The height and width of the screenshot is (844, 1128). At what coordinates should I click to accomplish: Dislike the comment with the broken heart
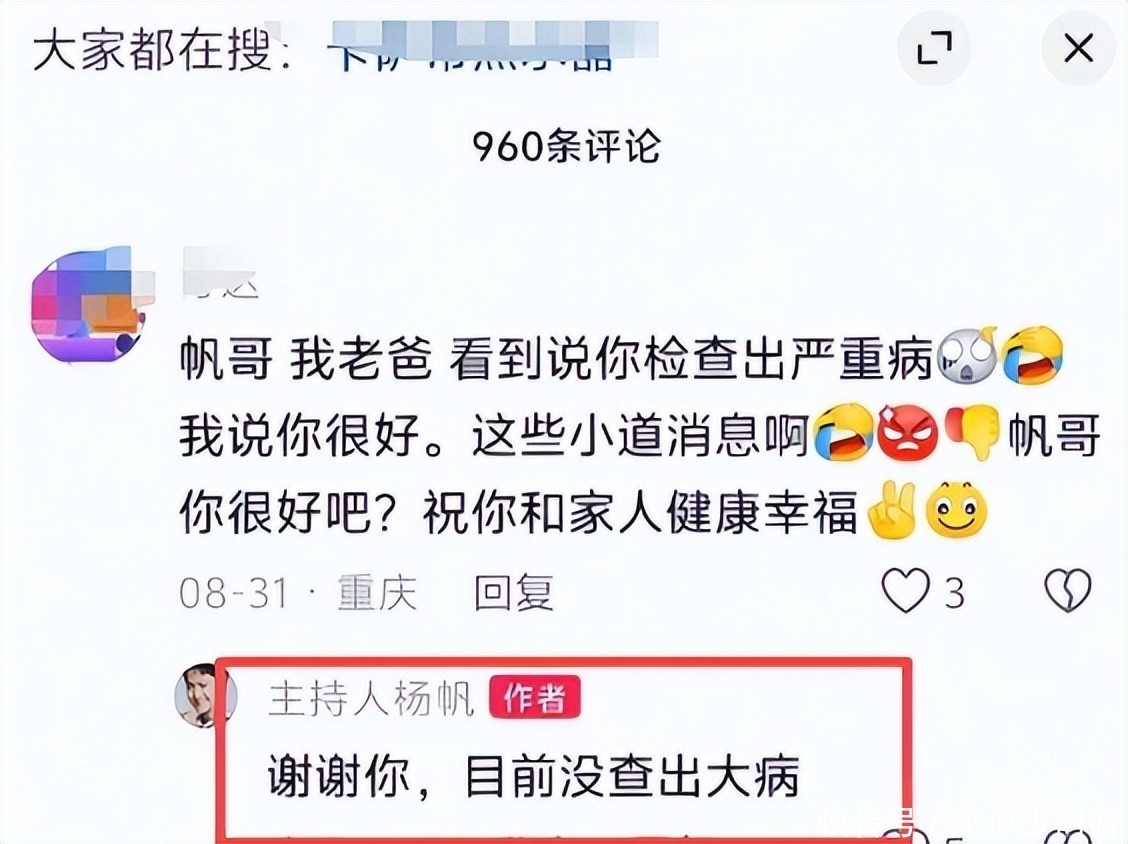click(x=1068, y=591)
